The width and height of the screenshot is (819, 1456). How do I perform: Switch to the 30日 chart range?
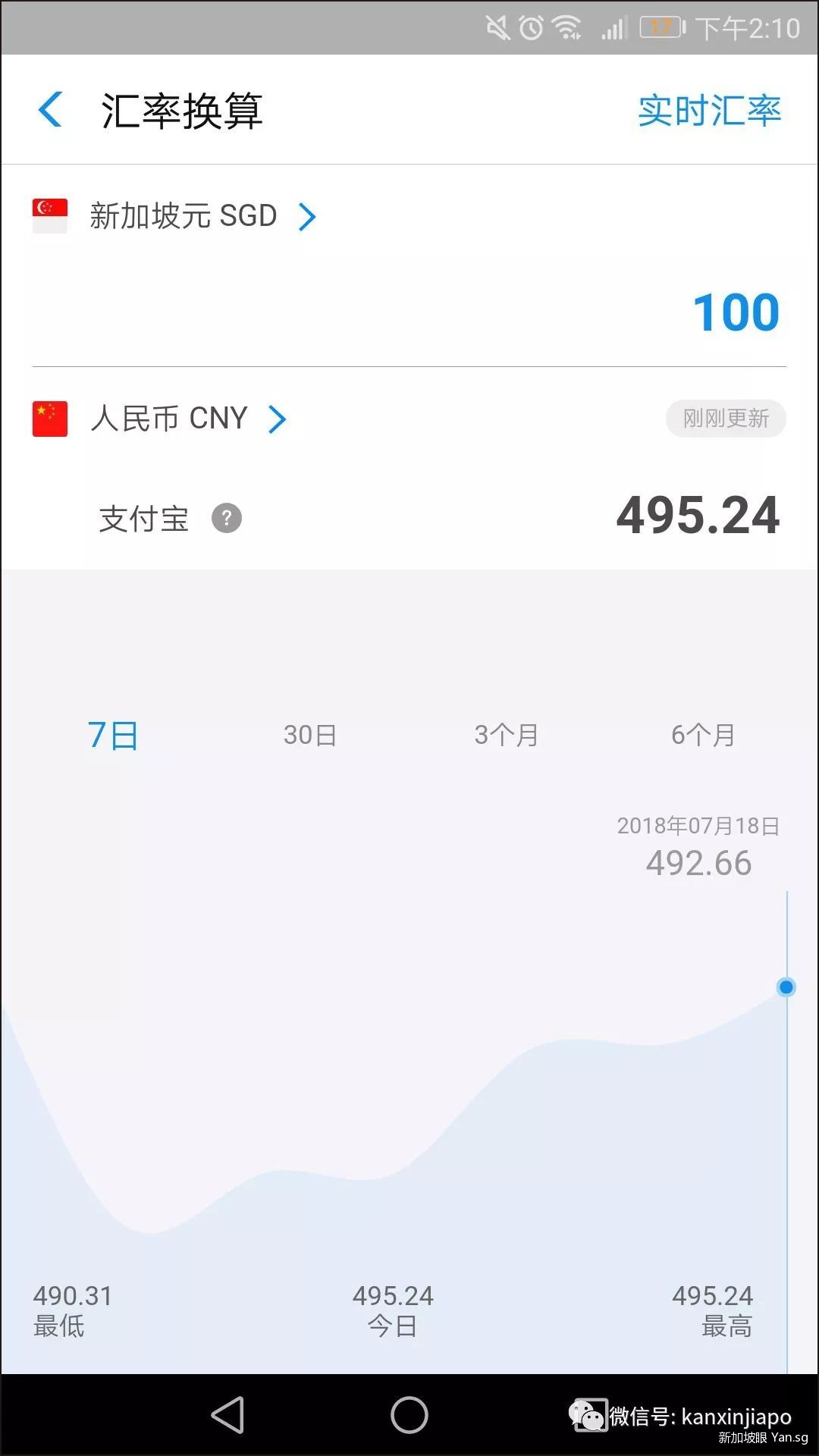[x=309, y=735]
